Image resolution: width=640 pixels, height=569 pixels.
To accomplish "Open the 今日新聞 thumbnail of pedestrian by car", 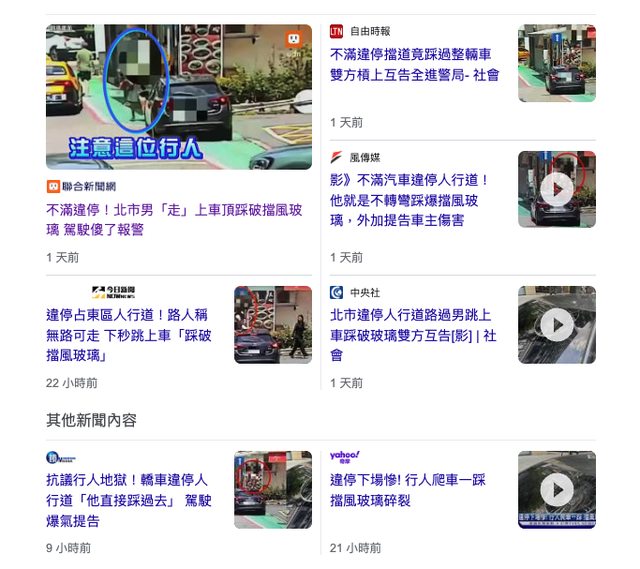I will tap(272, 325).
